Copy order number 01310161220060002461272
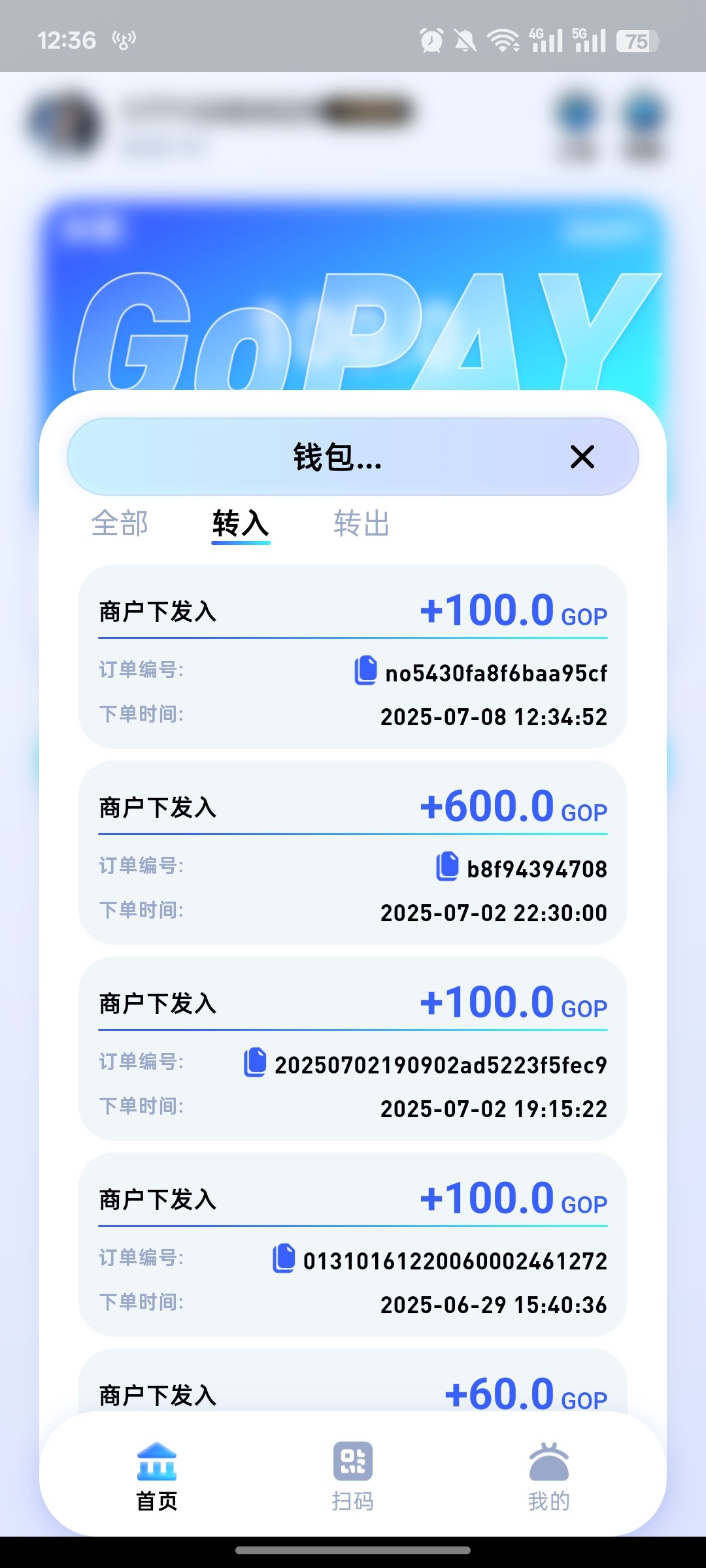 [286, 1260]
